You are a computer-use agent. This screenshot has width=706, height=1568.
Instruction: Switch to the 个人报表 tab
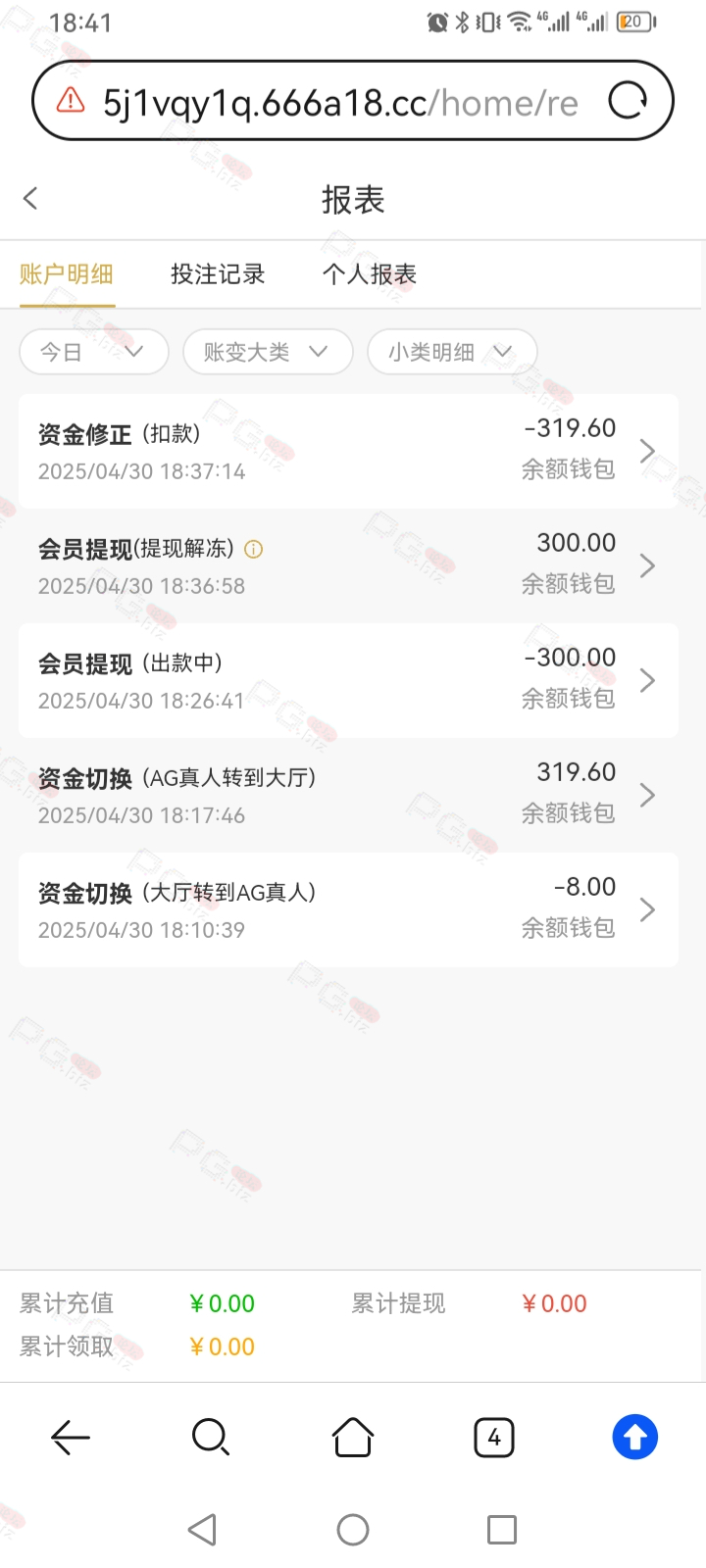(x=370, y=274)
